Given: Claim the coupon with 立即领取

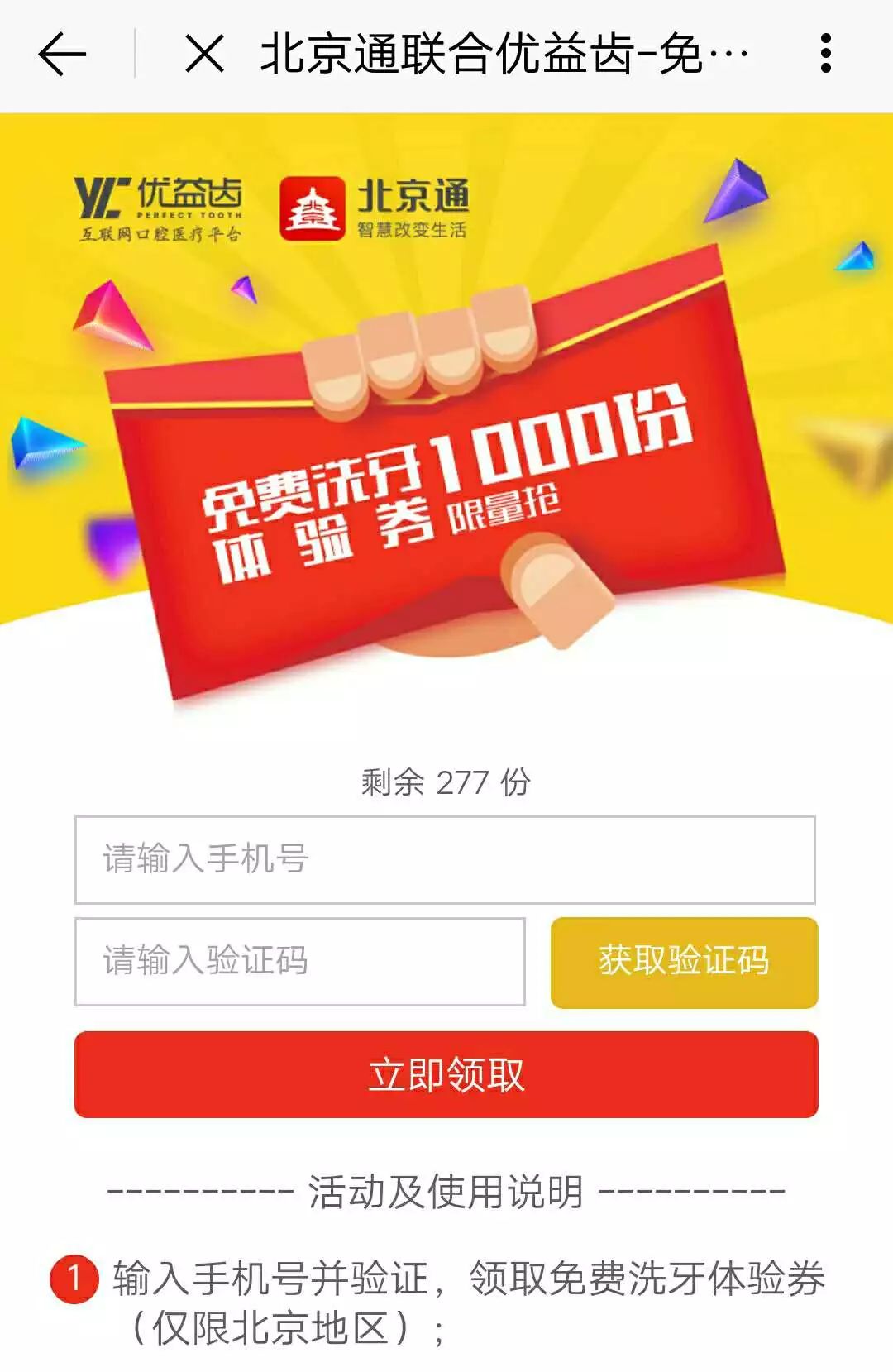Looking at the screenshot, I should [x=446, y=1074].
